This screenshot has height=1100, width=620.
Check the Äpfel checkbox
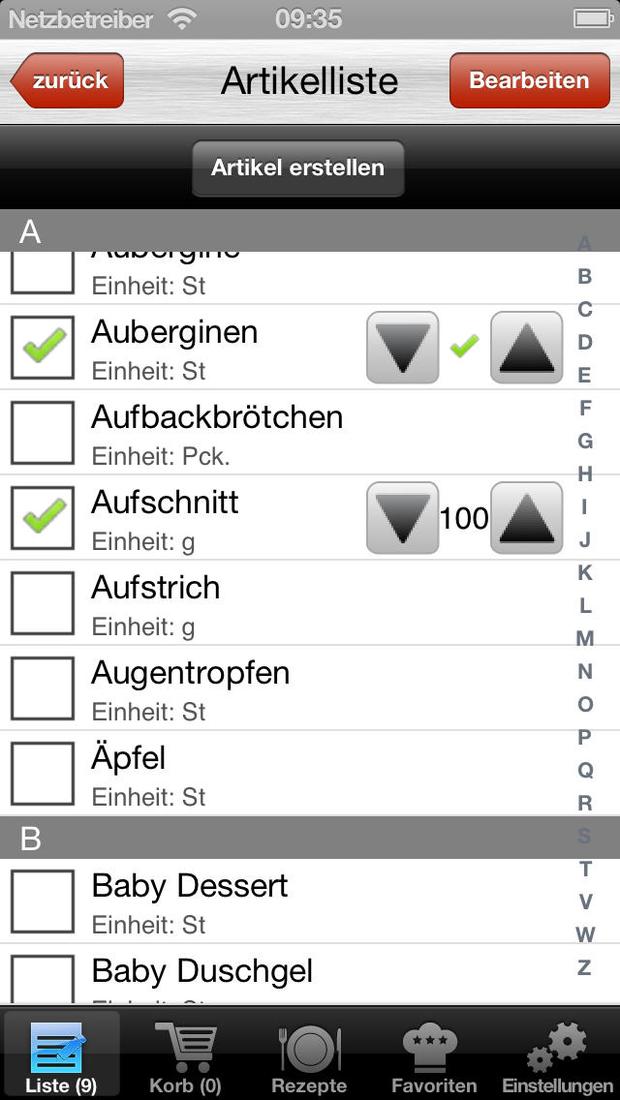tap(43, 774)
